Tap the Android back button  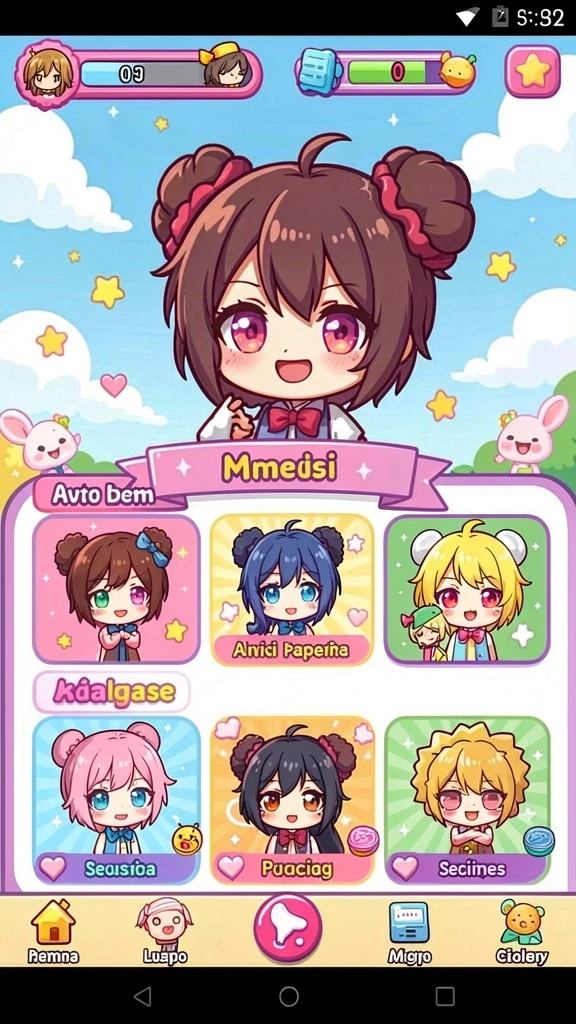point(142,996)
